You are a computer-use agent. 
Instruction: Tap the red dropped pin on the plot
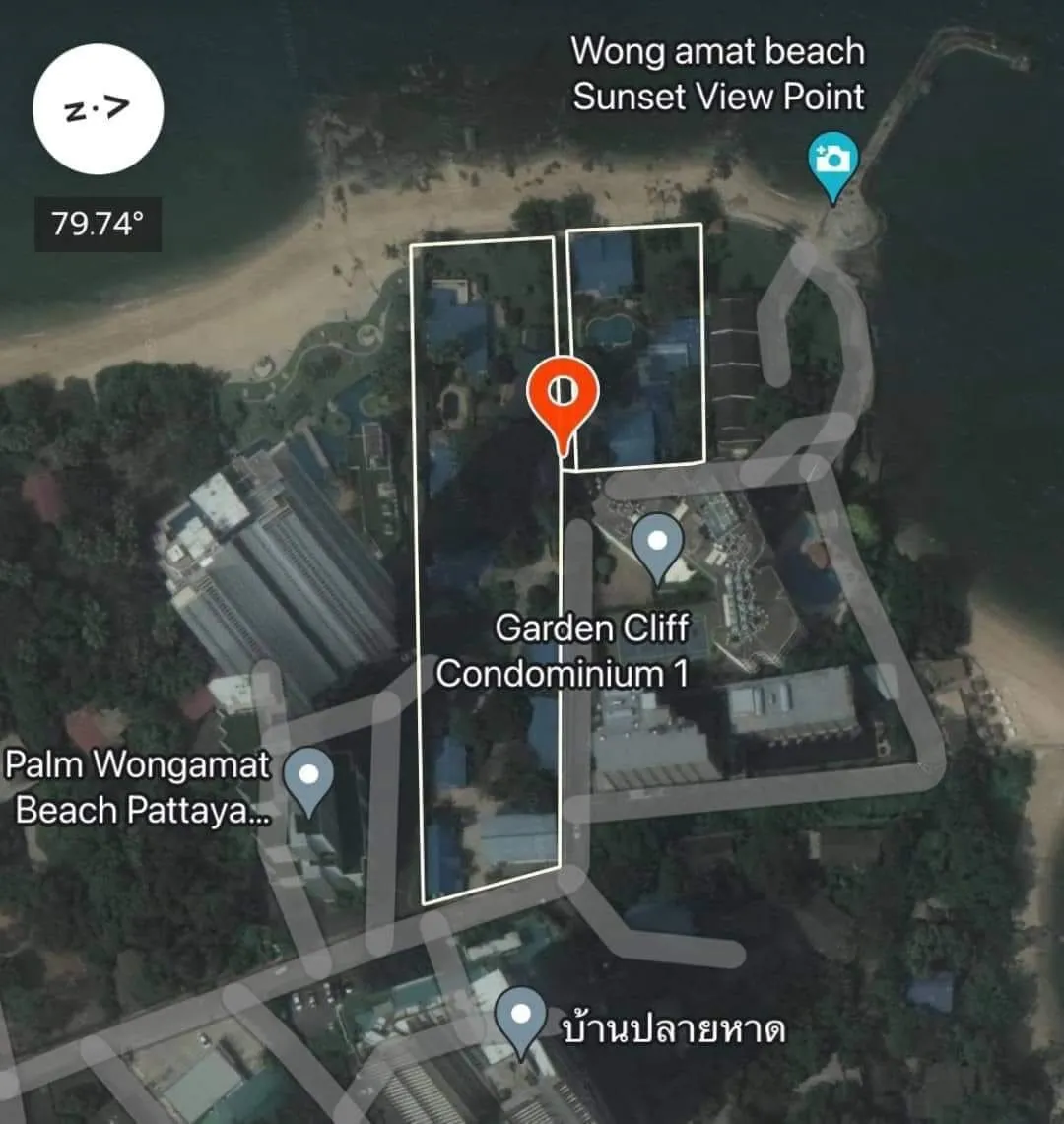click(x=562, y=395)
